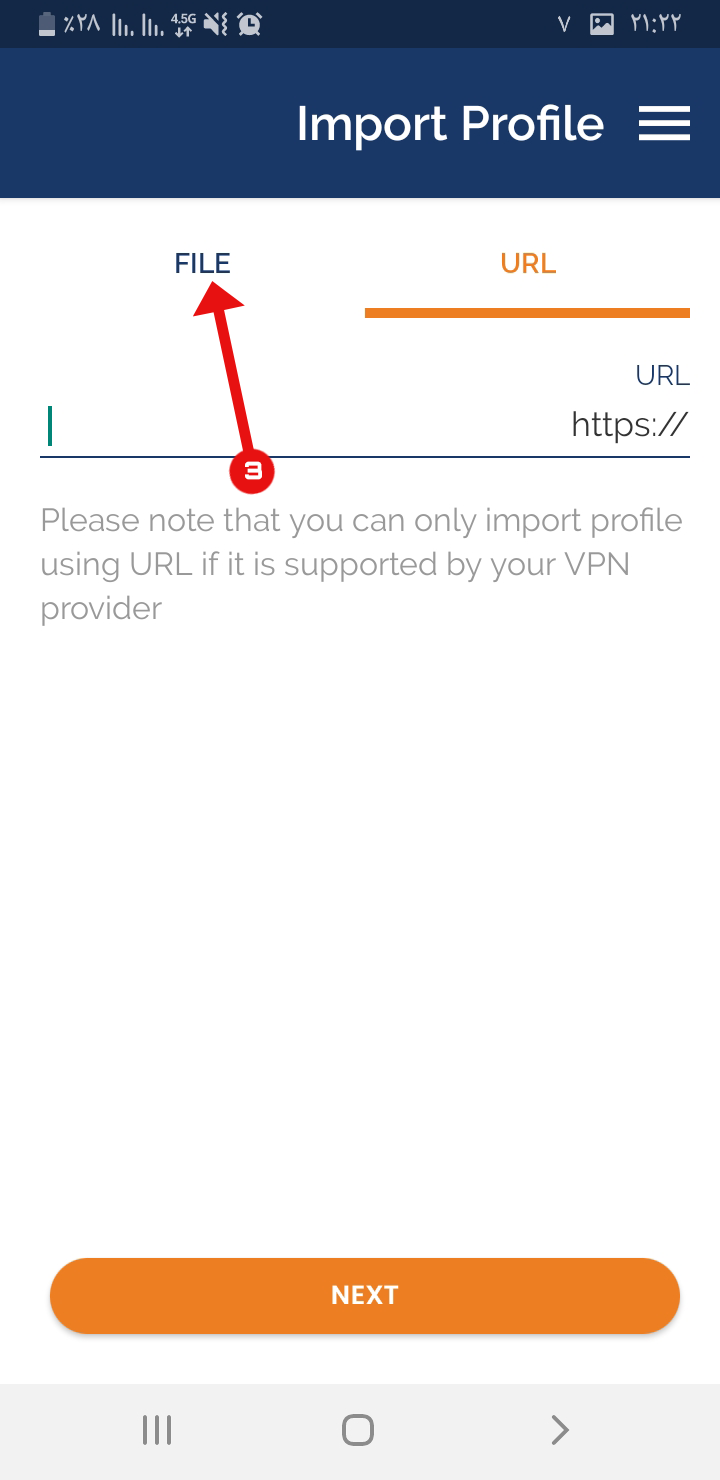Go to the home screen
This screenshot has width=720, height=1480.
[x=358, y=1430]
